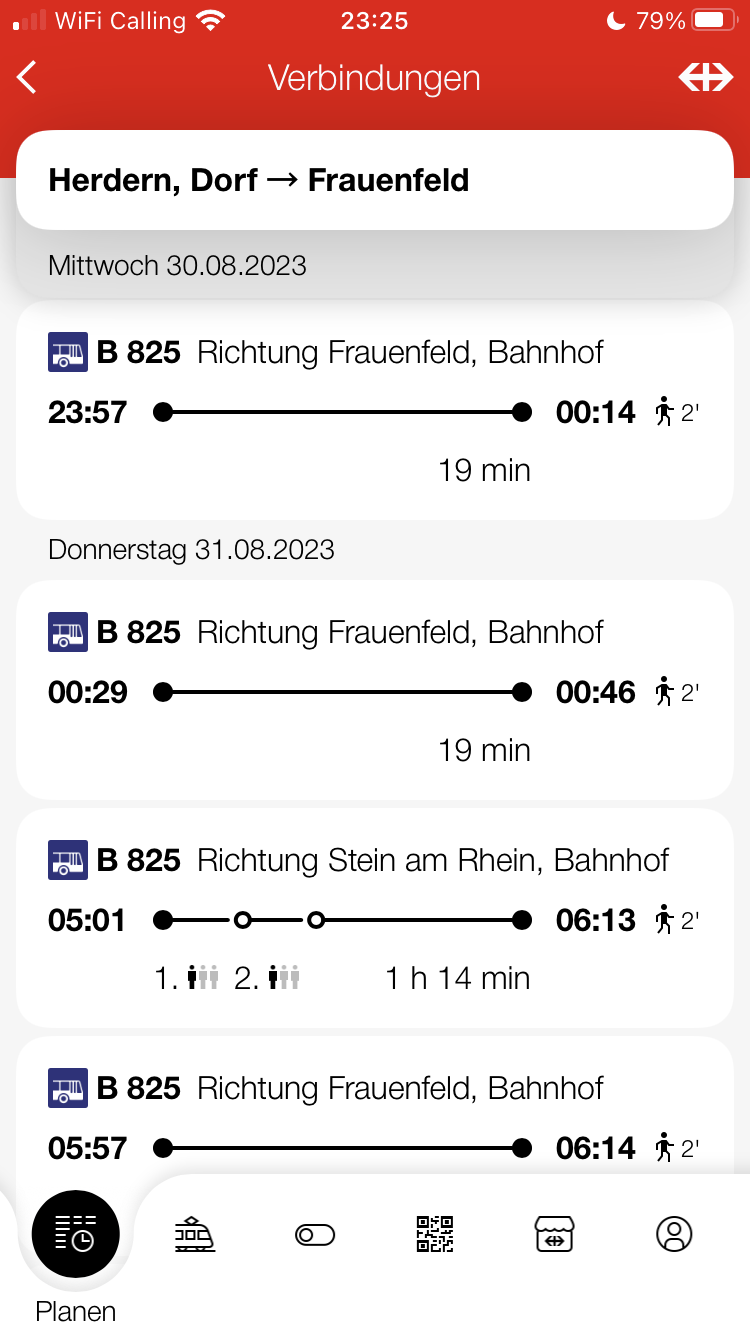Image resolution: width=750 pixels, height=1334 pixels.
Task: Open the train trips tab
Action: click(x=194, y=1235)
